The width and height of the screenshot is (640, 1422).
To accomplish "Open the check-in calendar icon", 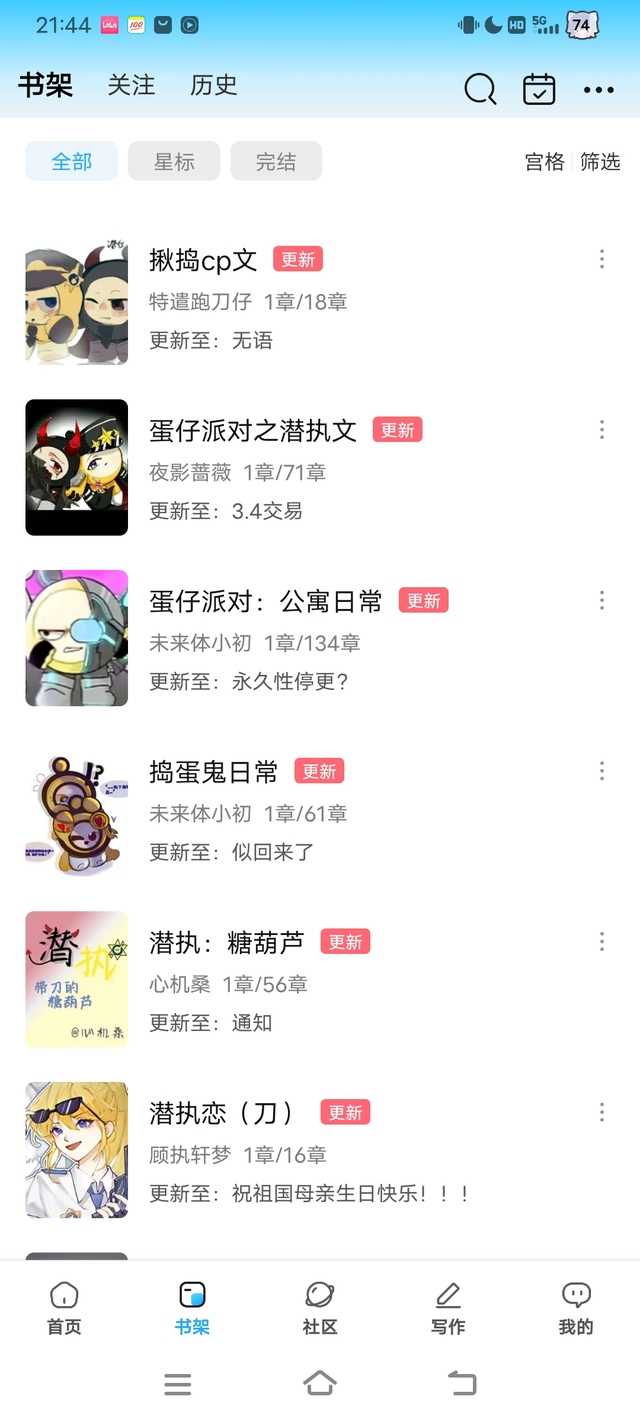I will [x=539, y=89].
